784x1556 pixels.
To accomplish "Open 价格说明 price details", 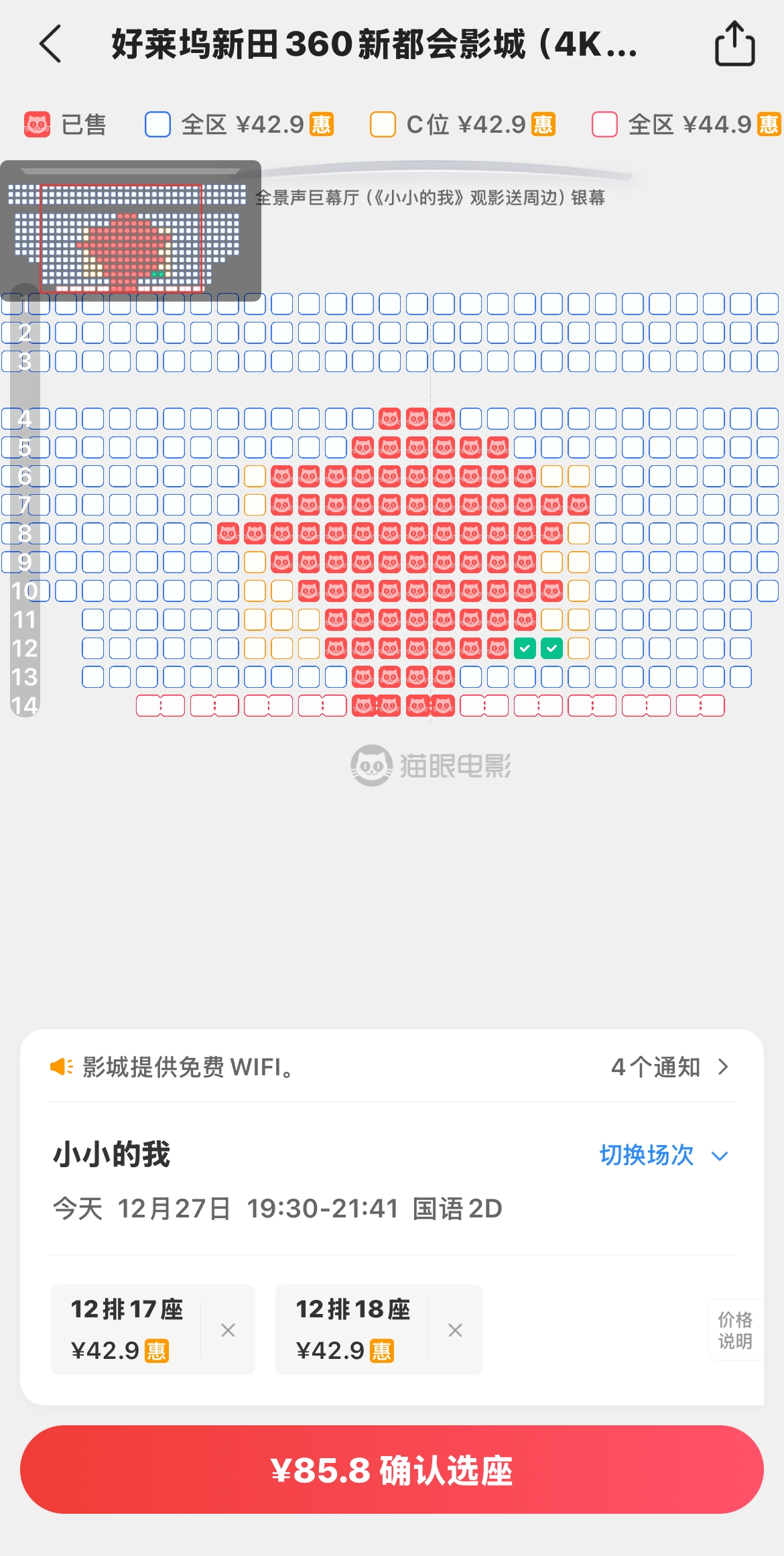I will [x=735, y=1330].
